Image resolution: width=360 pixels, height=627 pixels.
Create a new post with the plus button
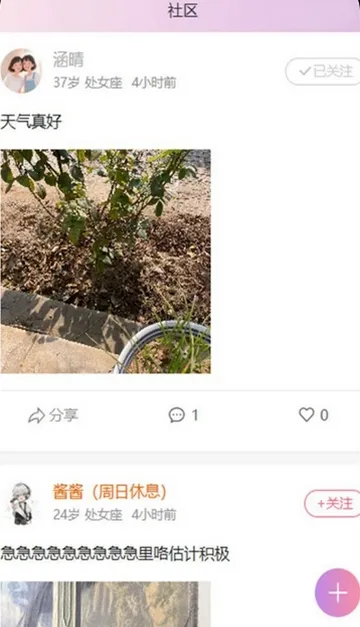point(337,593)
